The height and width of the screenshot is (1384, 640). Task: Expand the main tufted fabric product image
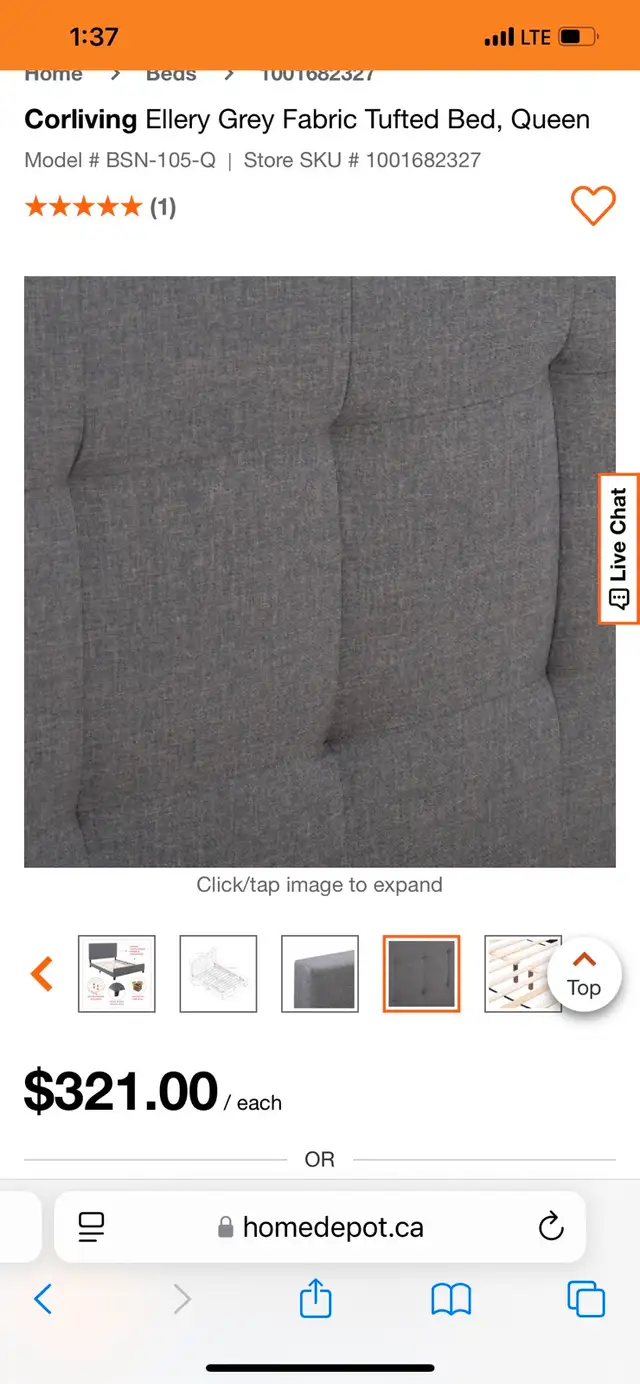coord(320,571)
